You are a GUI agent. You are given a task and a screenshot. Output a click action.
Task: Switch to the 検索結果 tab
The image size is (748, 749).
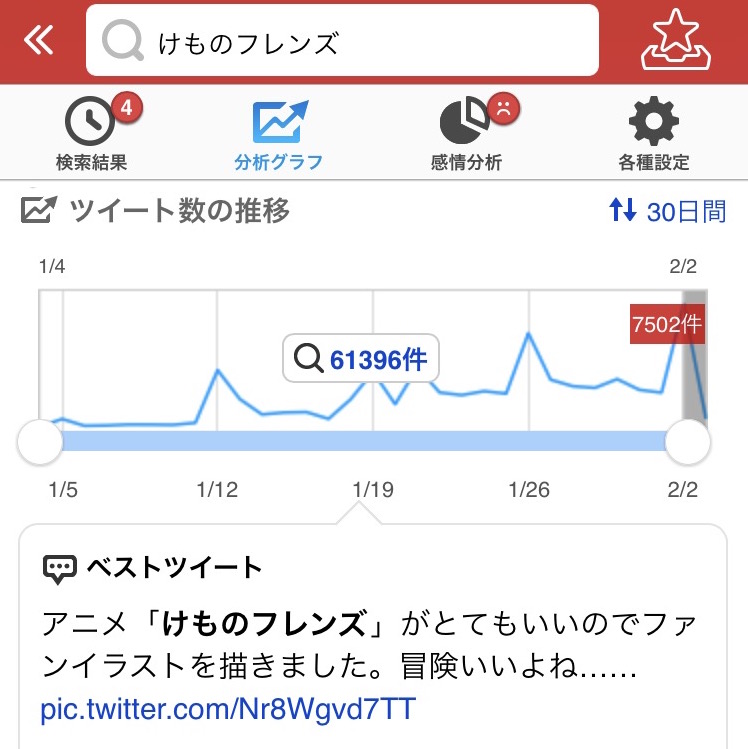[92, 133]
